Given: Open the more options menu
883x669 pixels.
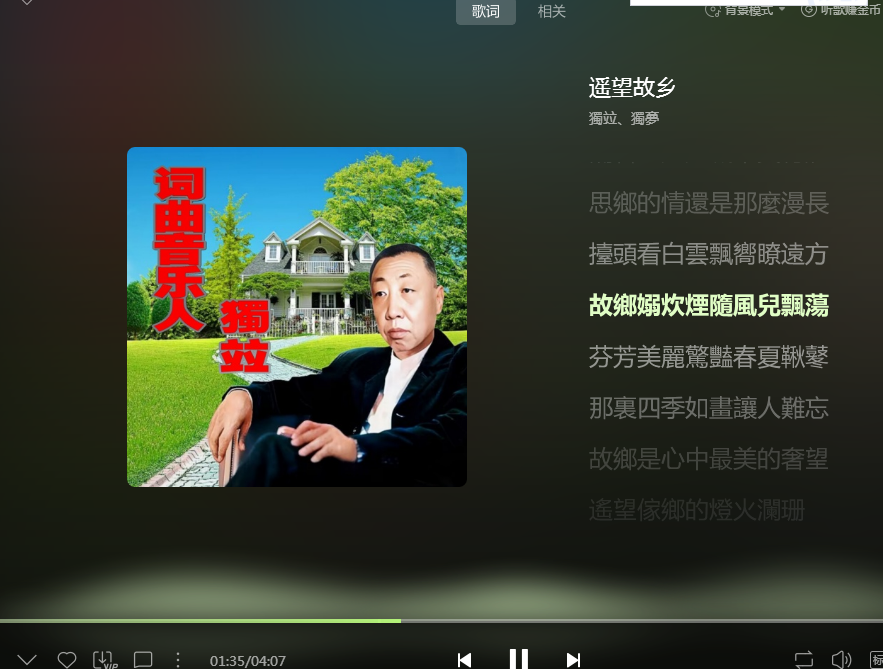Looking at the screenshot, I should (x=179, y=660).
